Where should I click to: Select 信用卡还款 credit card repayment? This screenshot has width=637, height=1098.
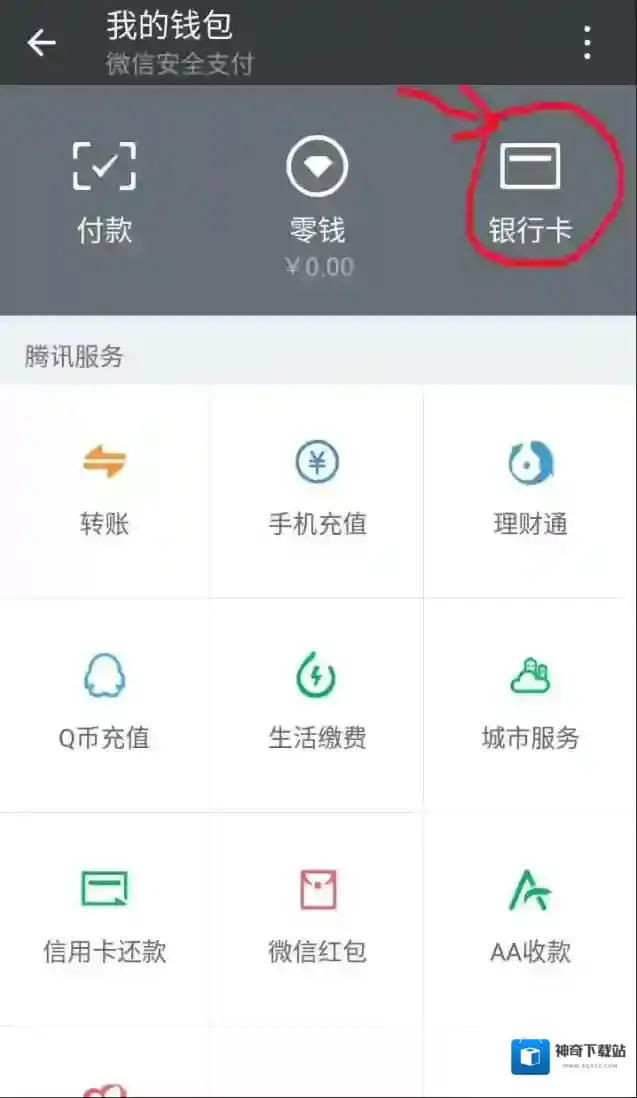(x=105, y=917)
